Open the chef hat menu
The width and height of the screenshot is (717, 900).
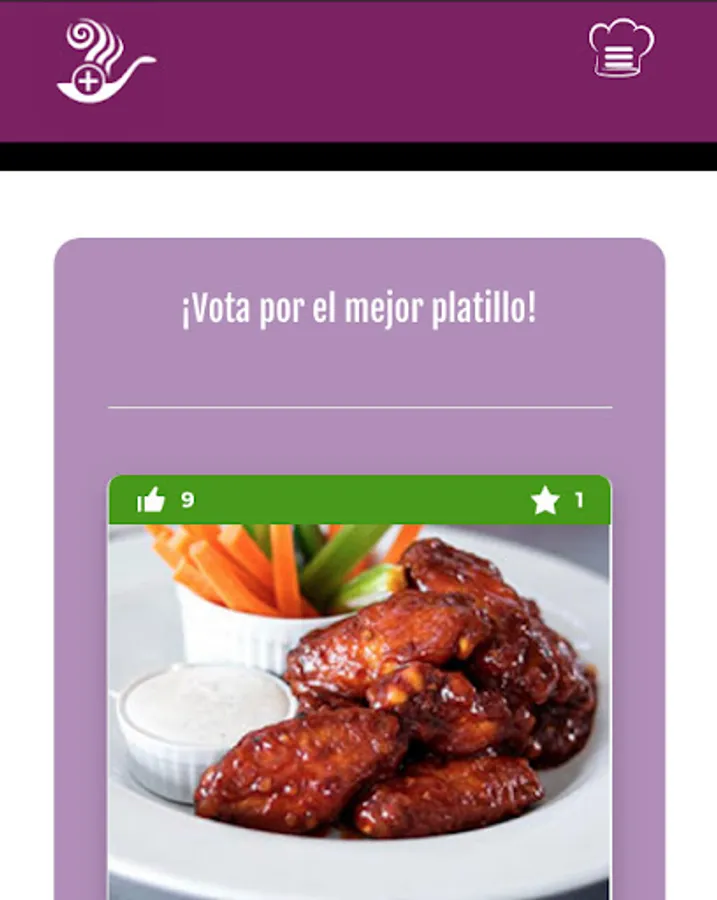(621, 48)
